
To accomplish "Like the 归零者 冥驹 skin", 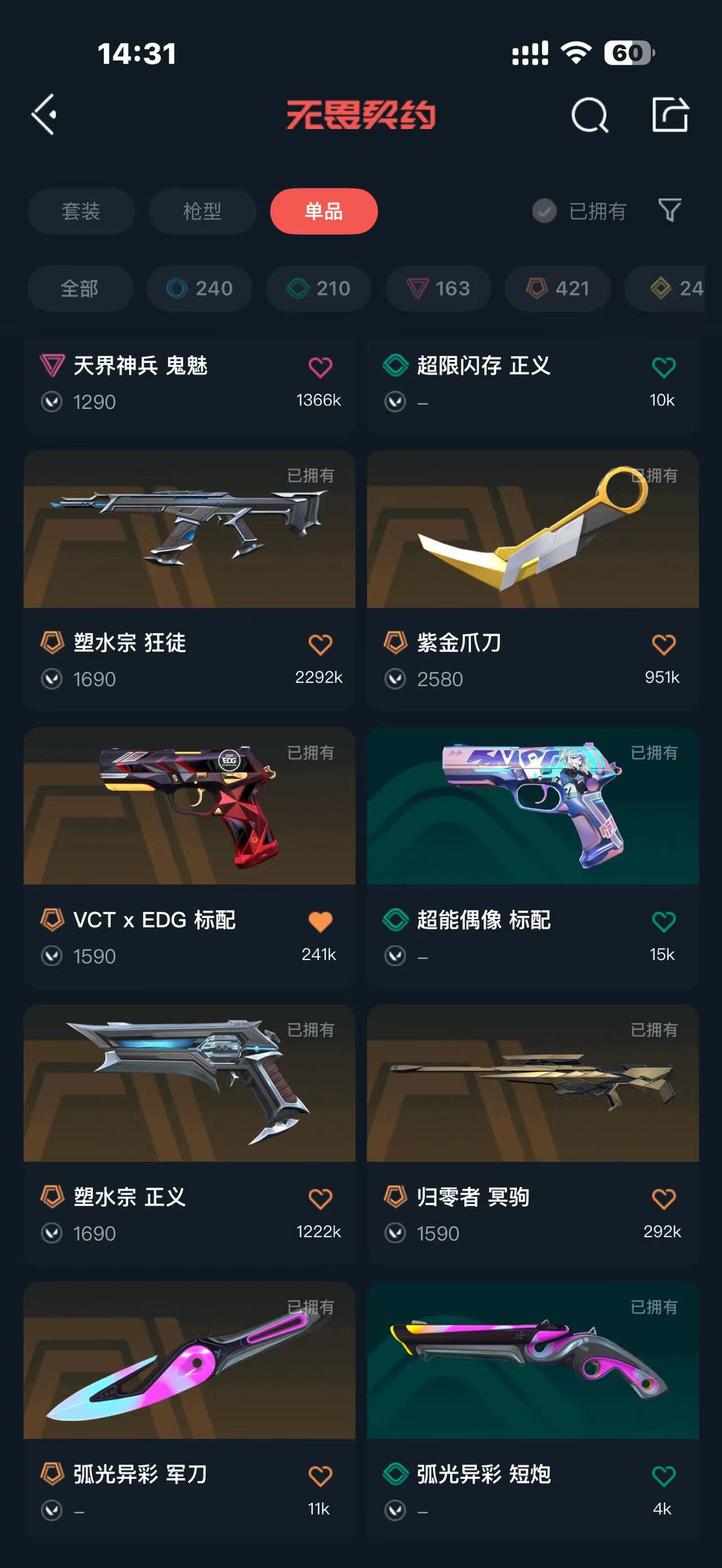I will point(663,1199).
